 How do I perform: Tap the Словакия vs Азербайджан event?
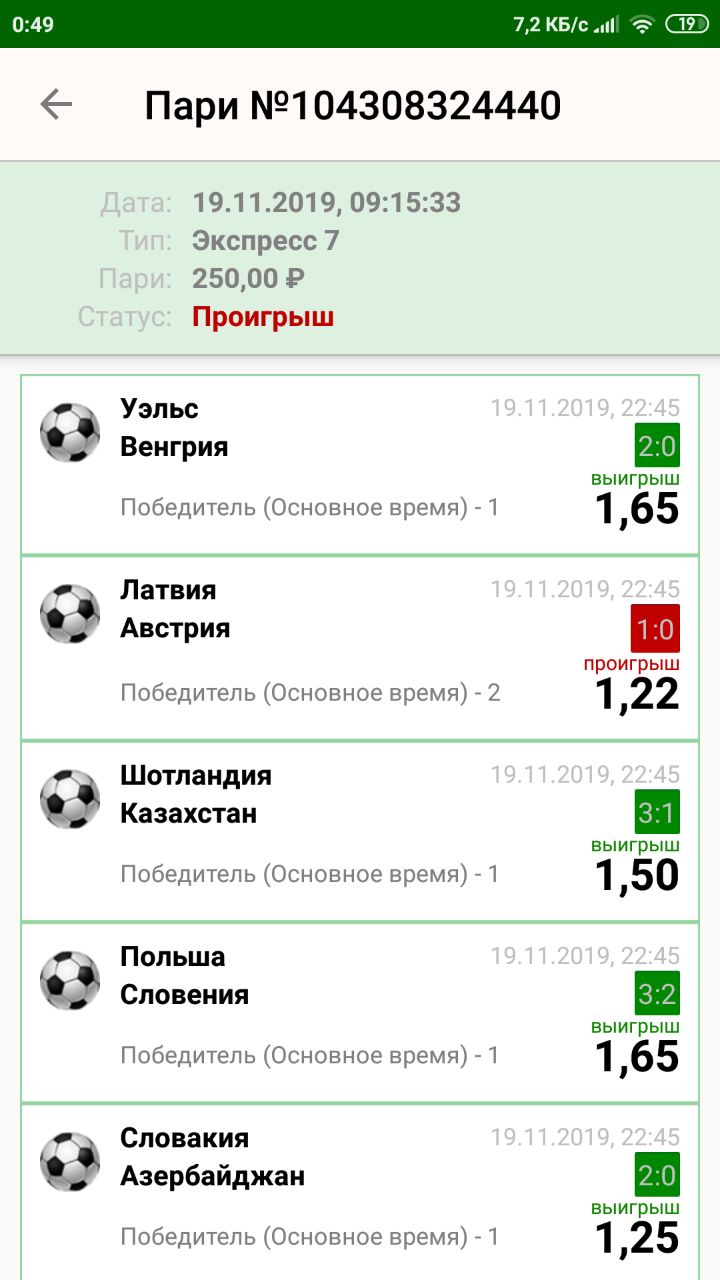tap(360, 1192)
